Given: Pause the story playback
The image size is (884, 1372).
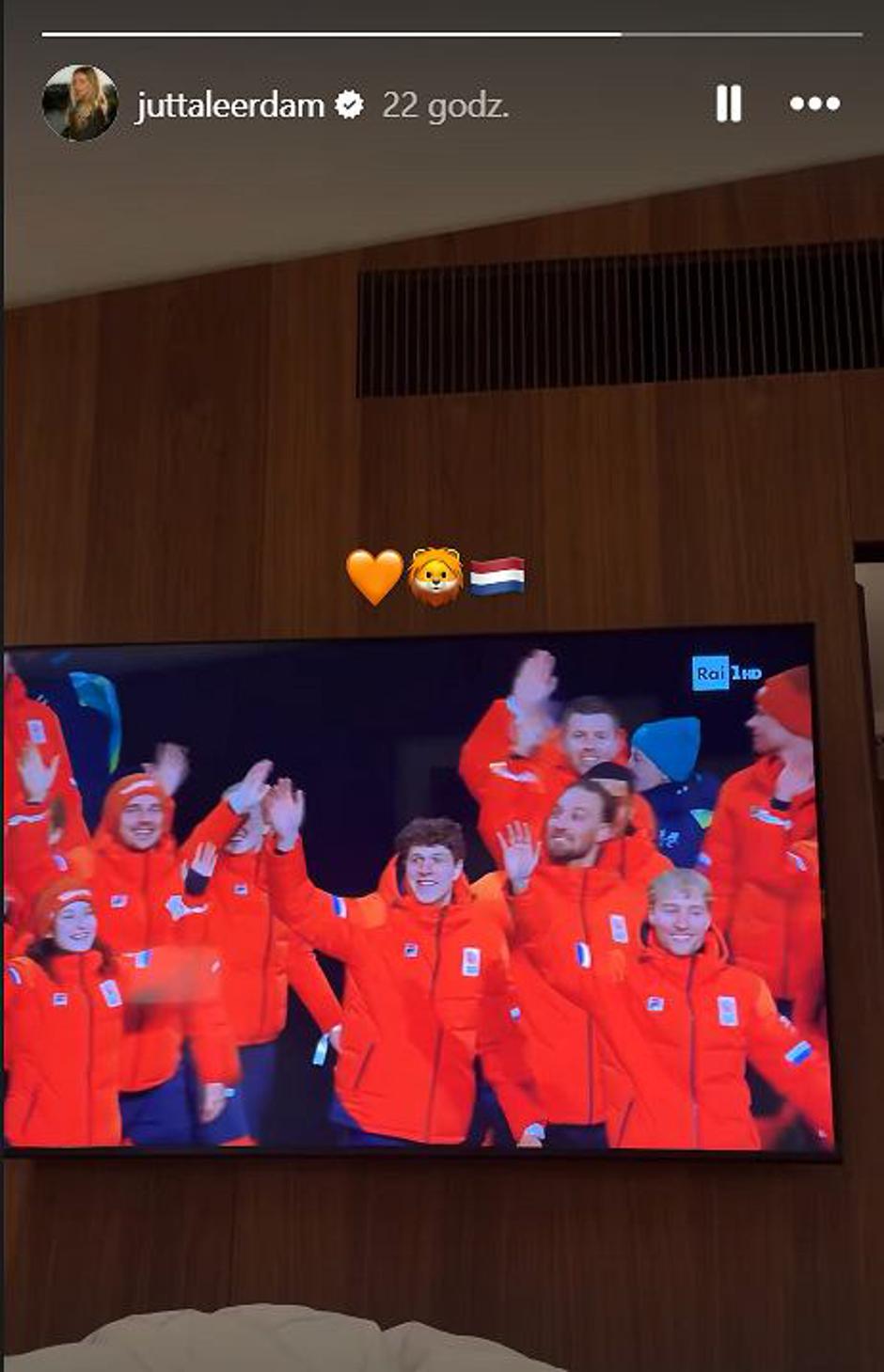Looking at the screenshot, I should tap(729, 103).
